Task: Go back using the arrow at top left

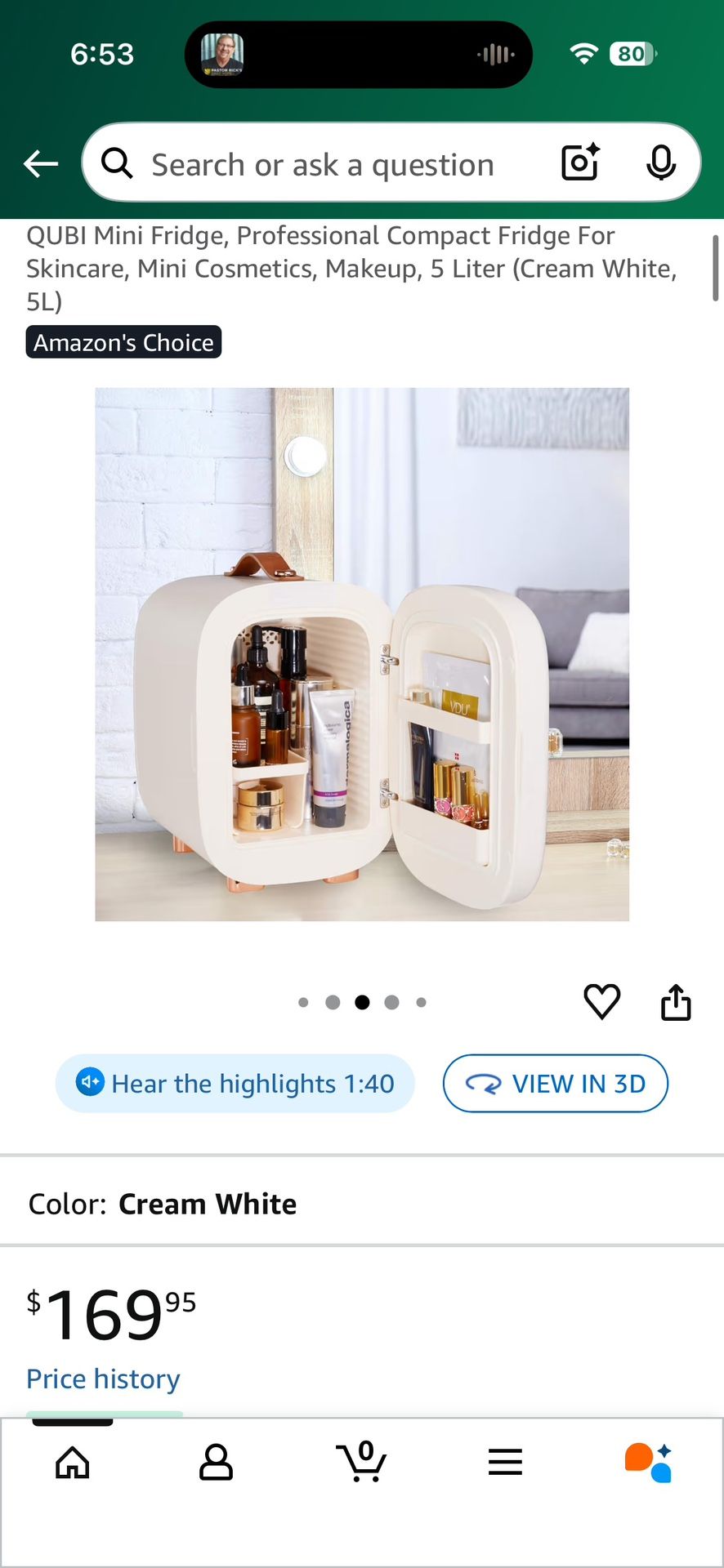Action: [40, 163]
